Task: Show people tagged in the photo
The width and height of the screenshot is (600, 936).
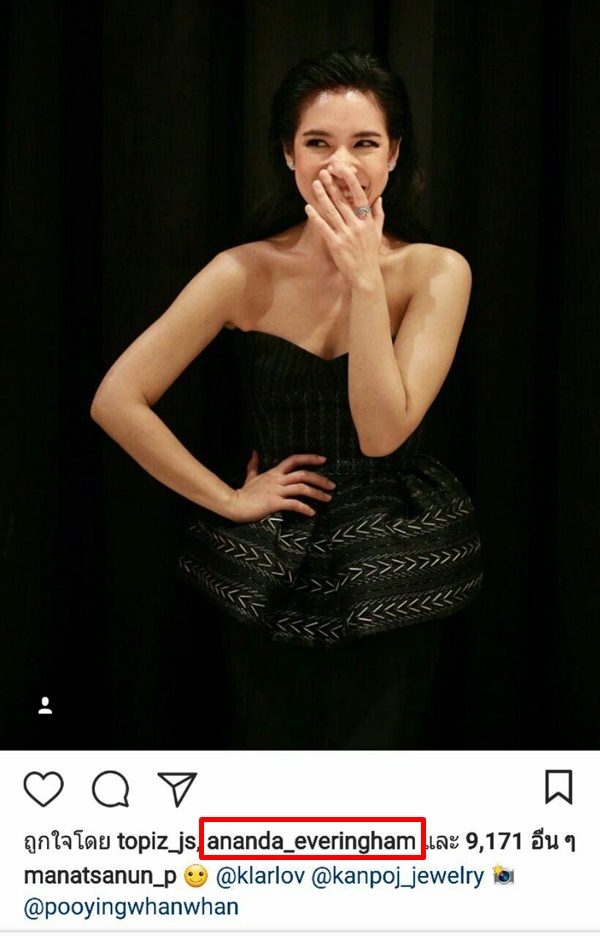Action: pos(44,706)
